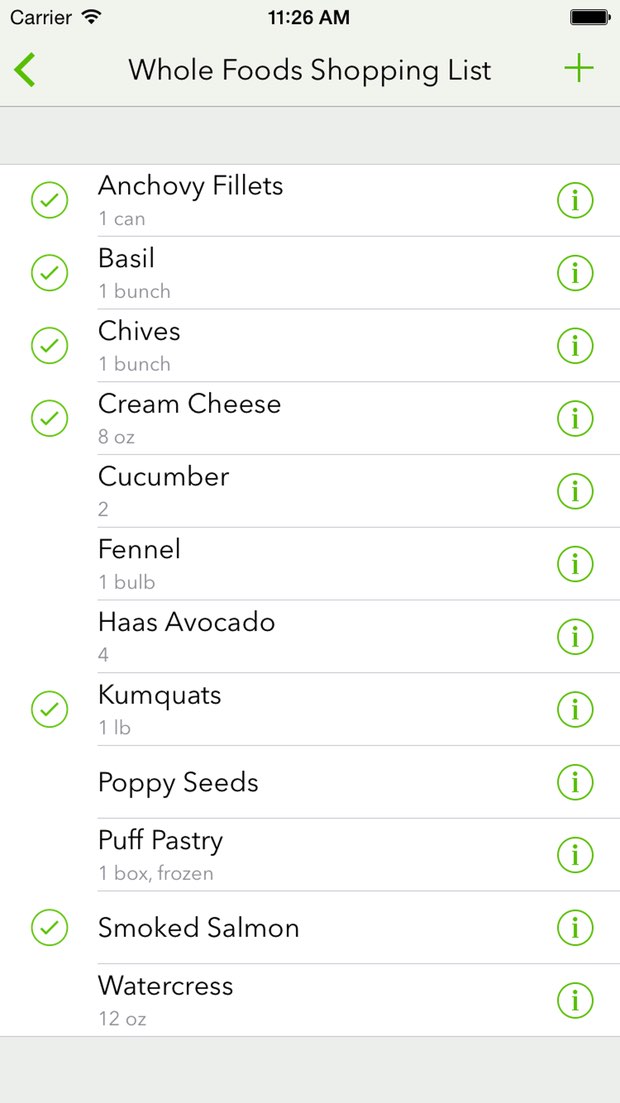This screenshot has height=1103, width=620.
Task: Uncheck the Basil checkmark
Action: coord(49,273)
